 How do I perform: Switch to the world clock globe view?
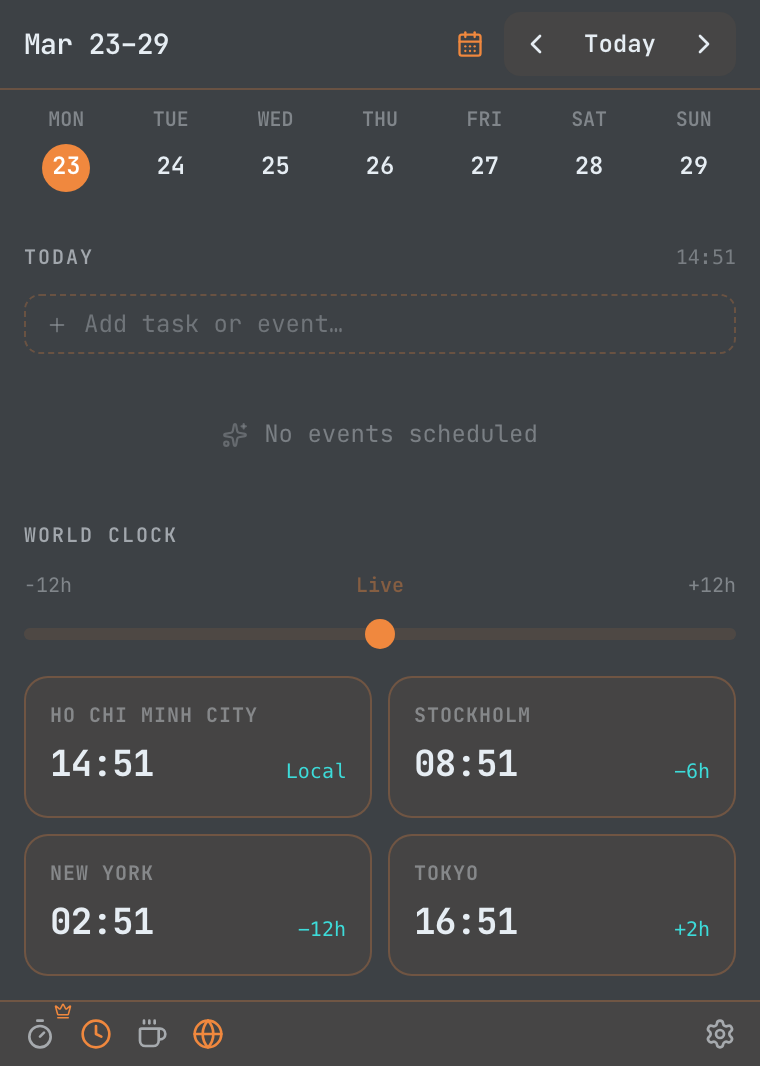click(x=208, y=1034)
